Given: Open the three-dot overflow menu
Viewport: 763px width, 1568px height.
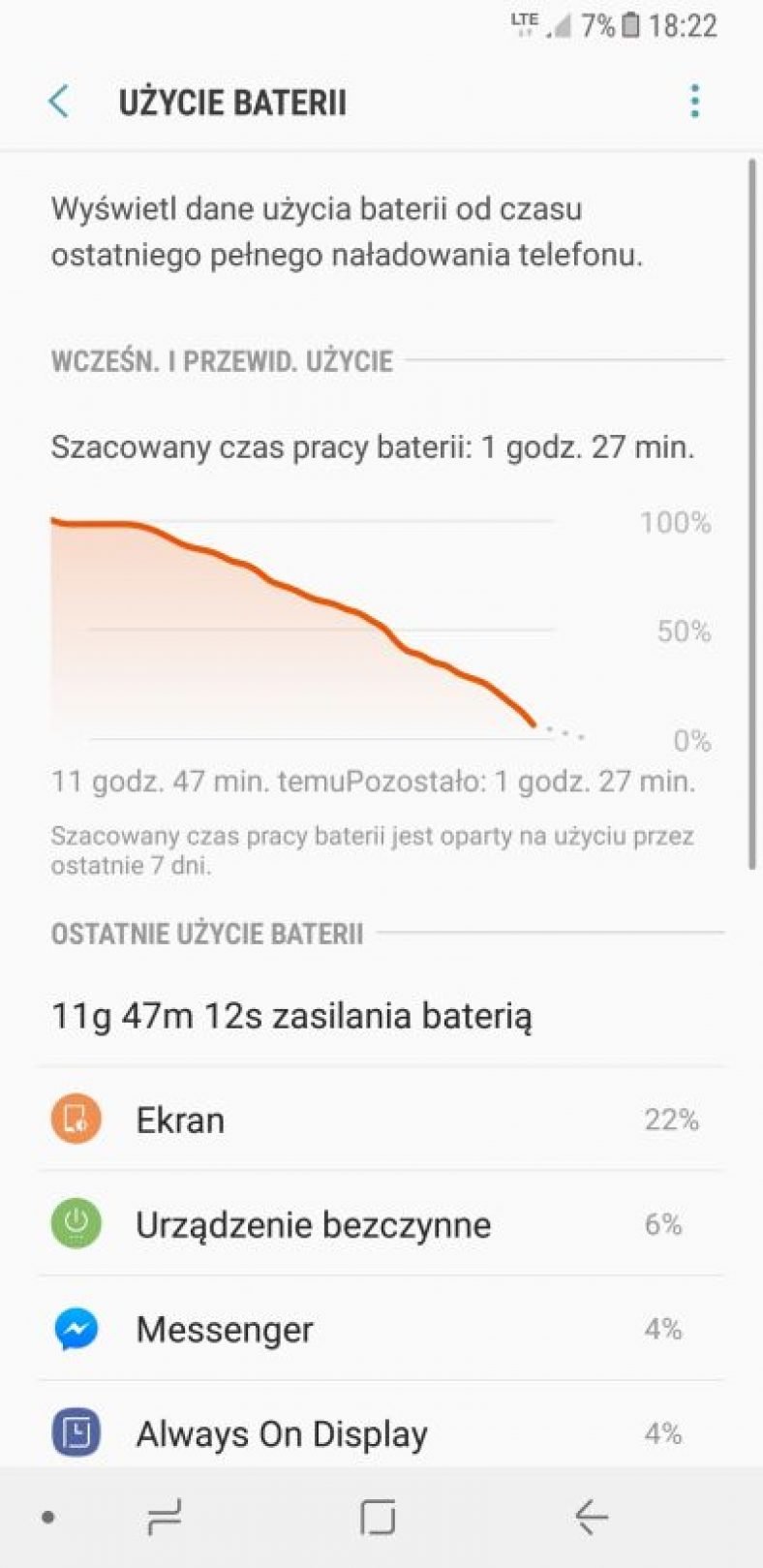Looking at the screenshot, I should [x=694, y=102].
